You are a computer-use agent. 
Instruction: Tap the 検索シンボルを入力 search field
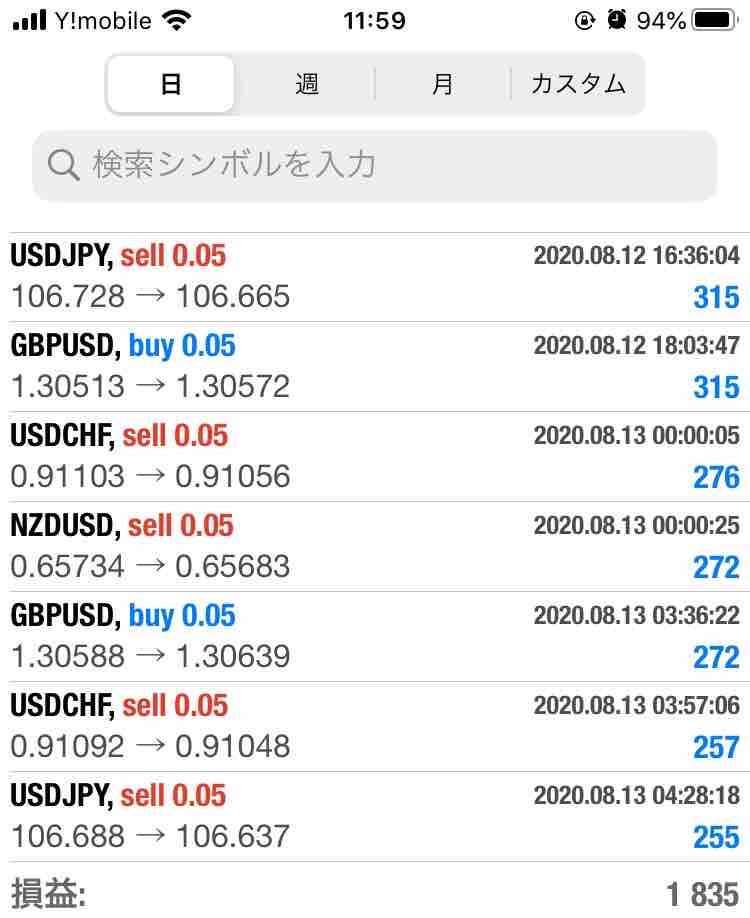tap(375, 165)
